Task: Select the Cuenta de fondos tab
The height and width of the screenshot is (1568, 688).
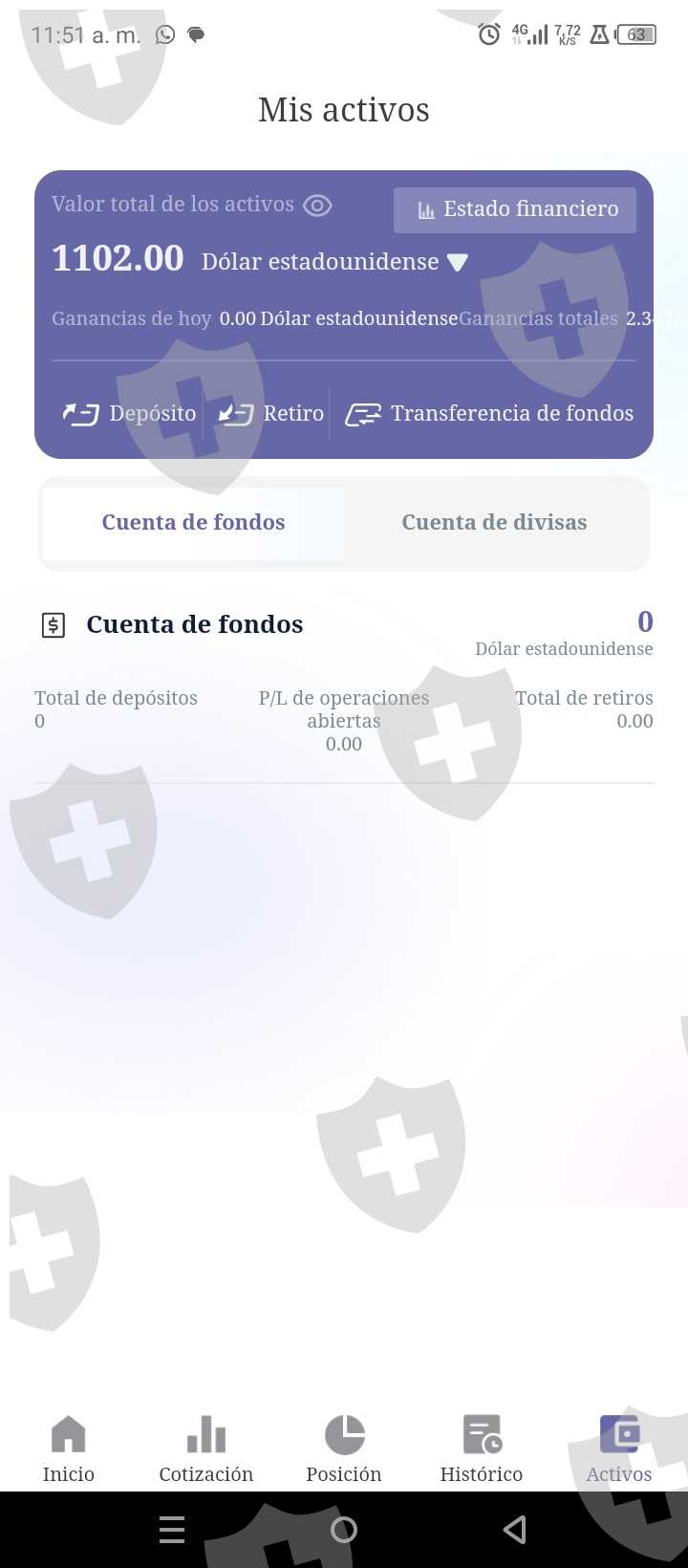Action: [194, 523]
